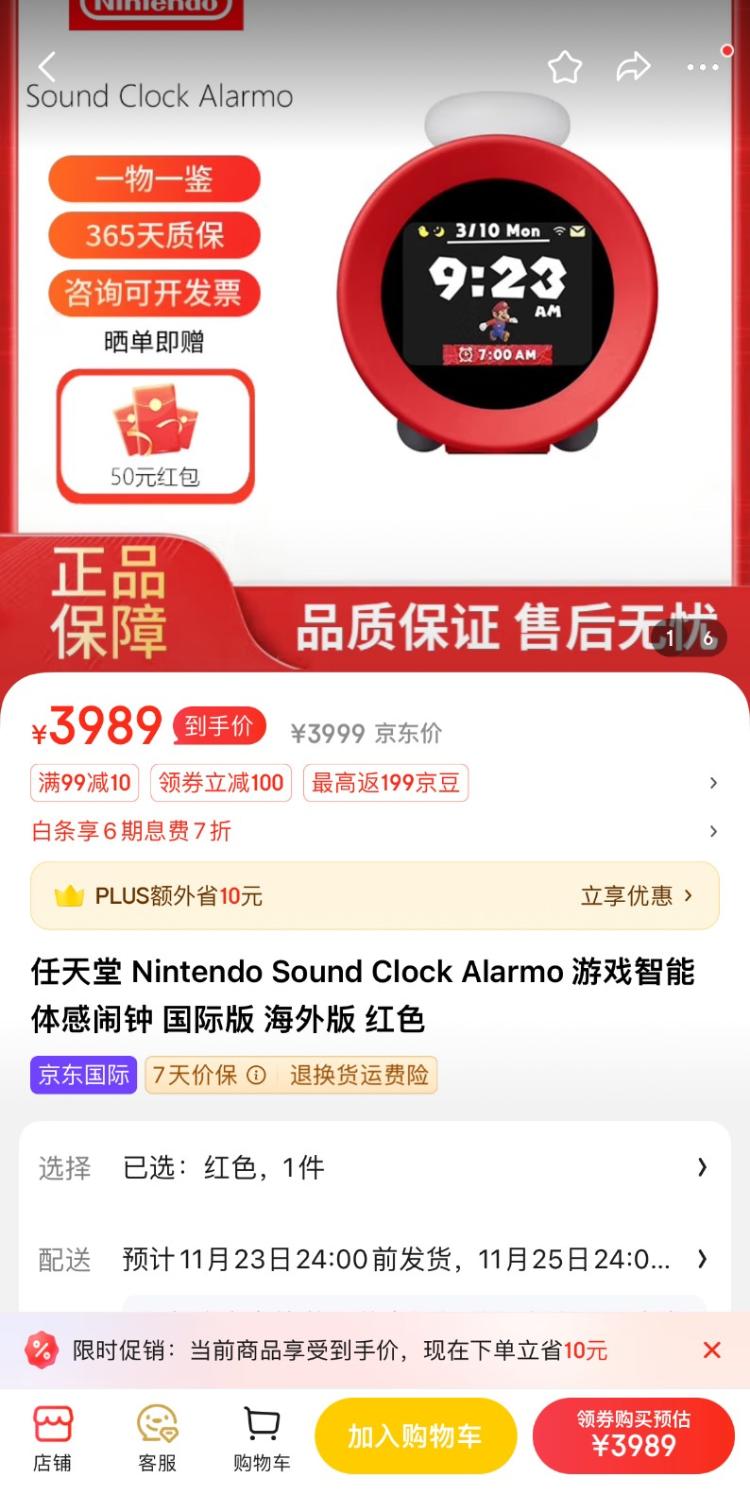The image size is (750, 1511).
Task: Share this product listing
Action: tap(633, 68)
